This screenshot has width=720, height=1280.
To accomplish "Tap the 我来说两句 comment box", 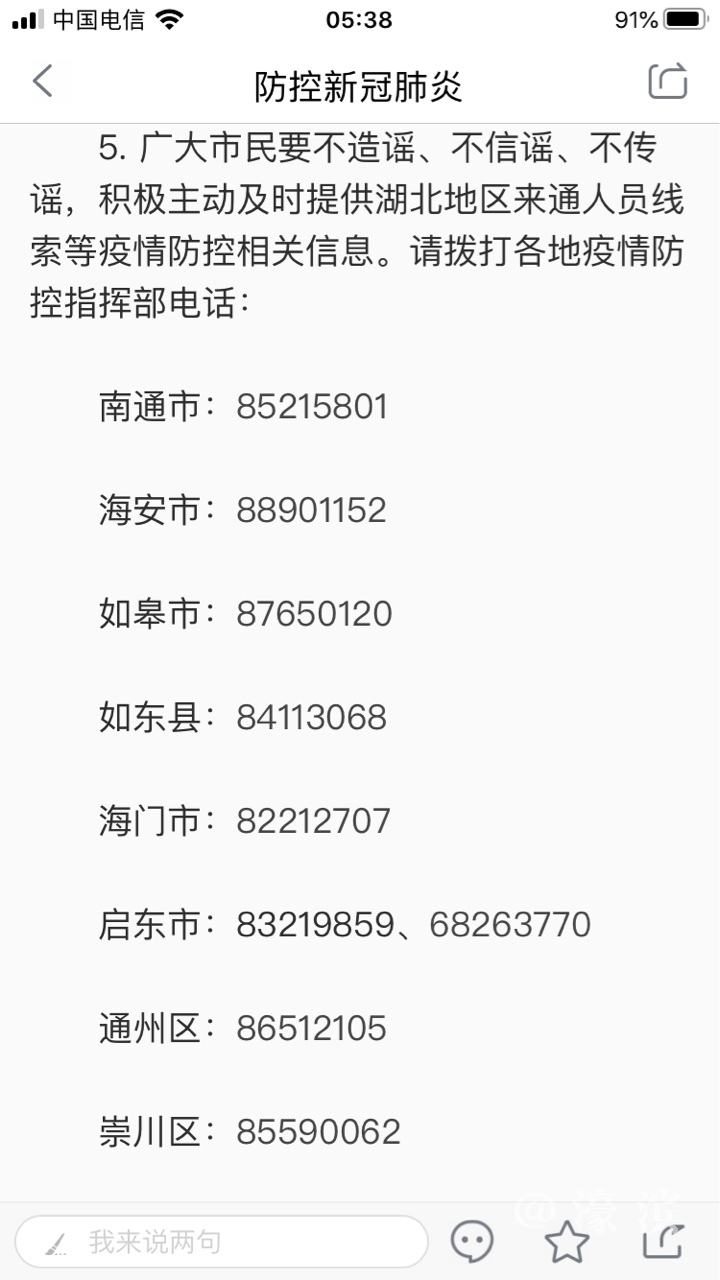I will click(x=220, y=1242).
